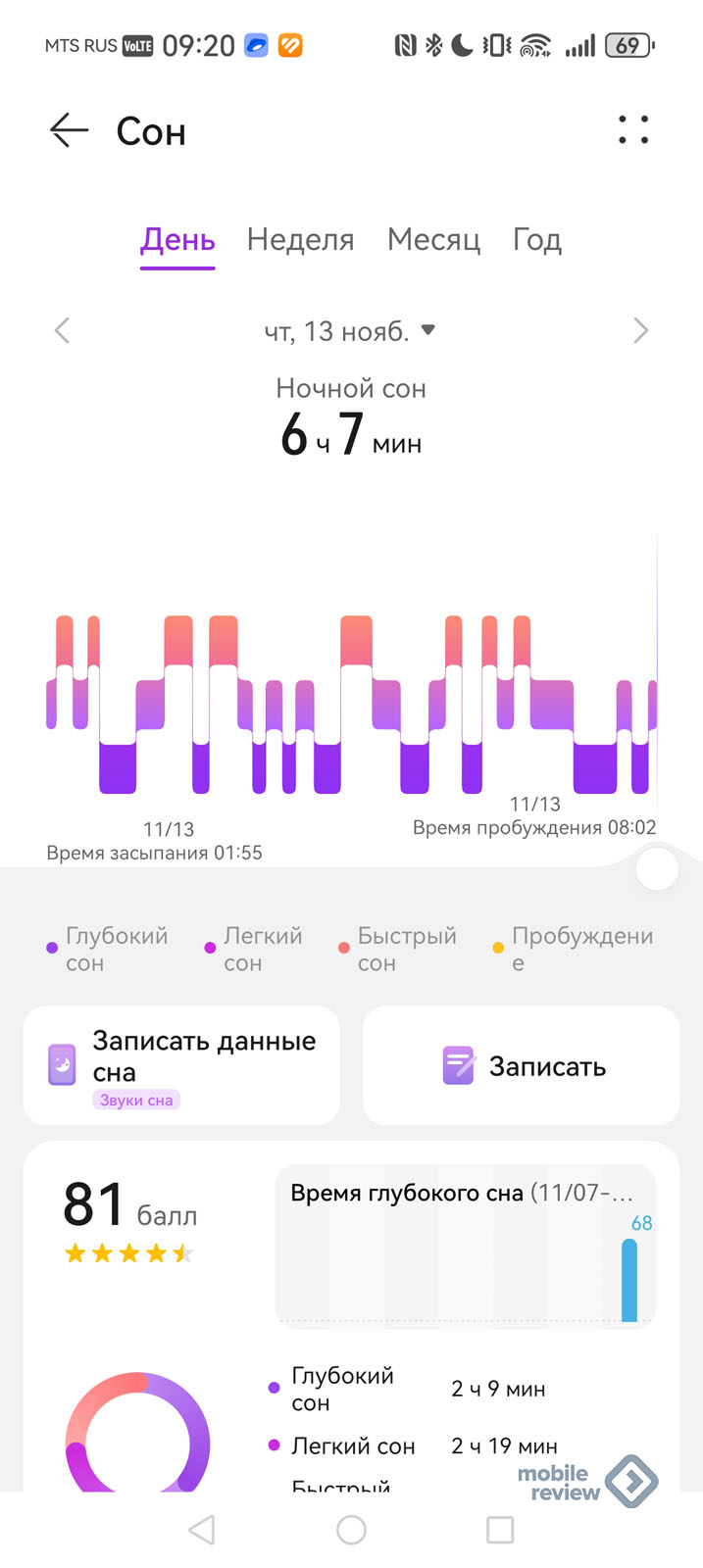Switch to the Неделя tab
Screen dimensions: 703x1568
300,240
